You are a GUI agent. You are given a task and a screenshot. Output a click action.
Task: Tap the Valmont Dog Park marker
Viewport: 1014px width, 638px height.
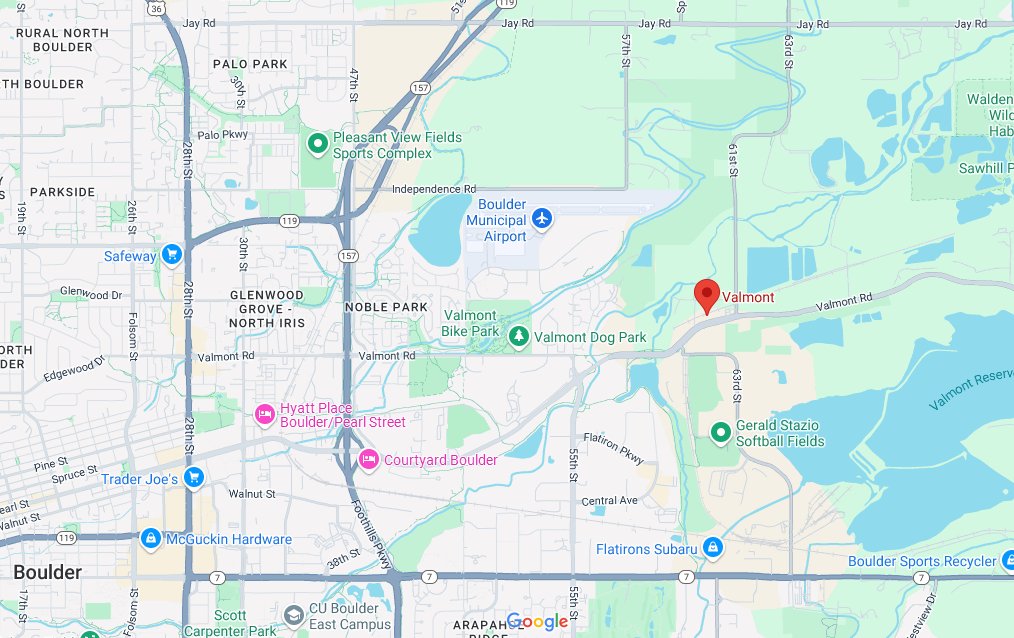(x=518, y=337)
